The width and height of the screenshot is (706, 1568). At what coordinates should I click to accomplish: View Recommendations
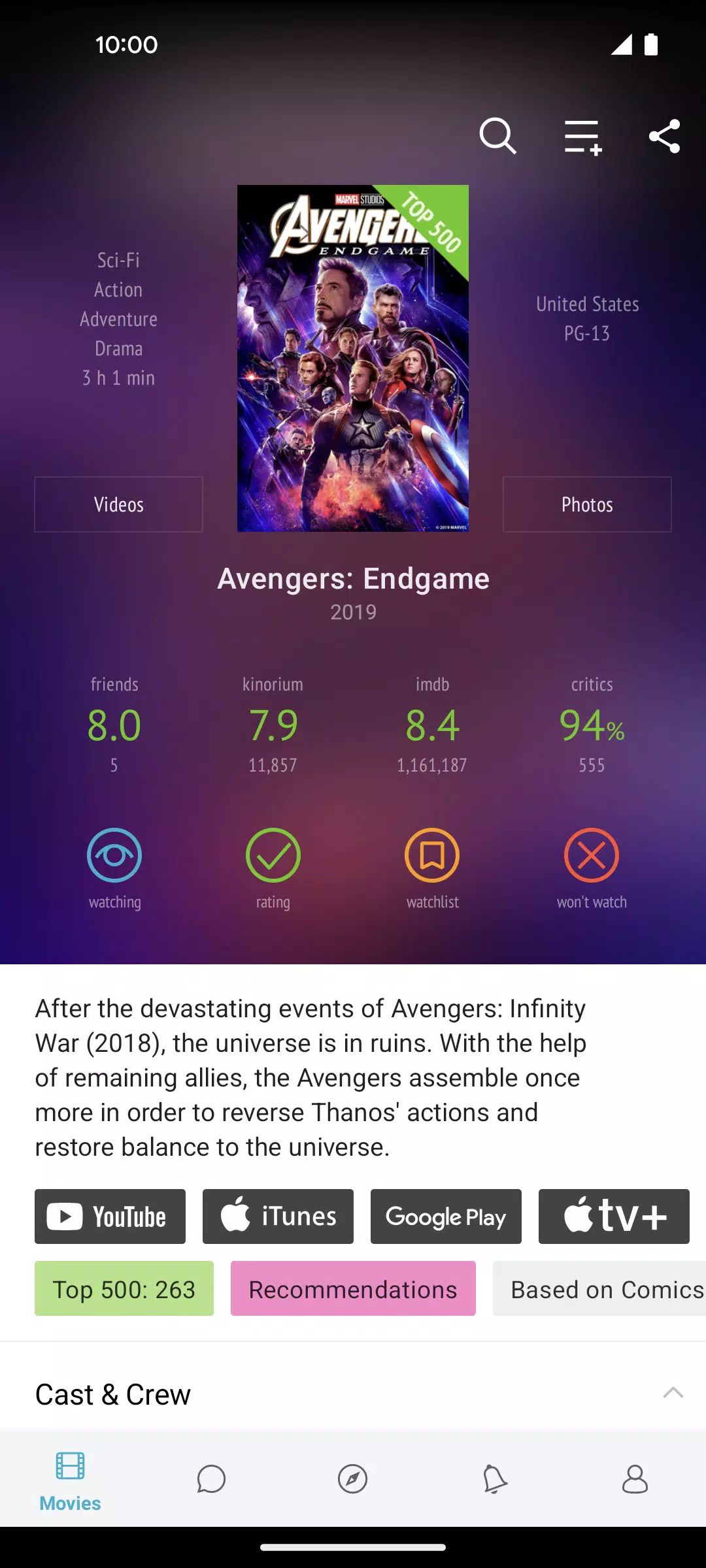tap(353, 1288)
